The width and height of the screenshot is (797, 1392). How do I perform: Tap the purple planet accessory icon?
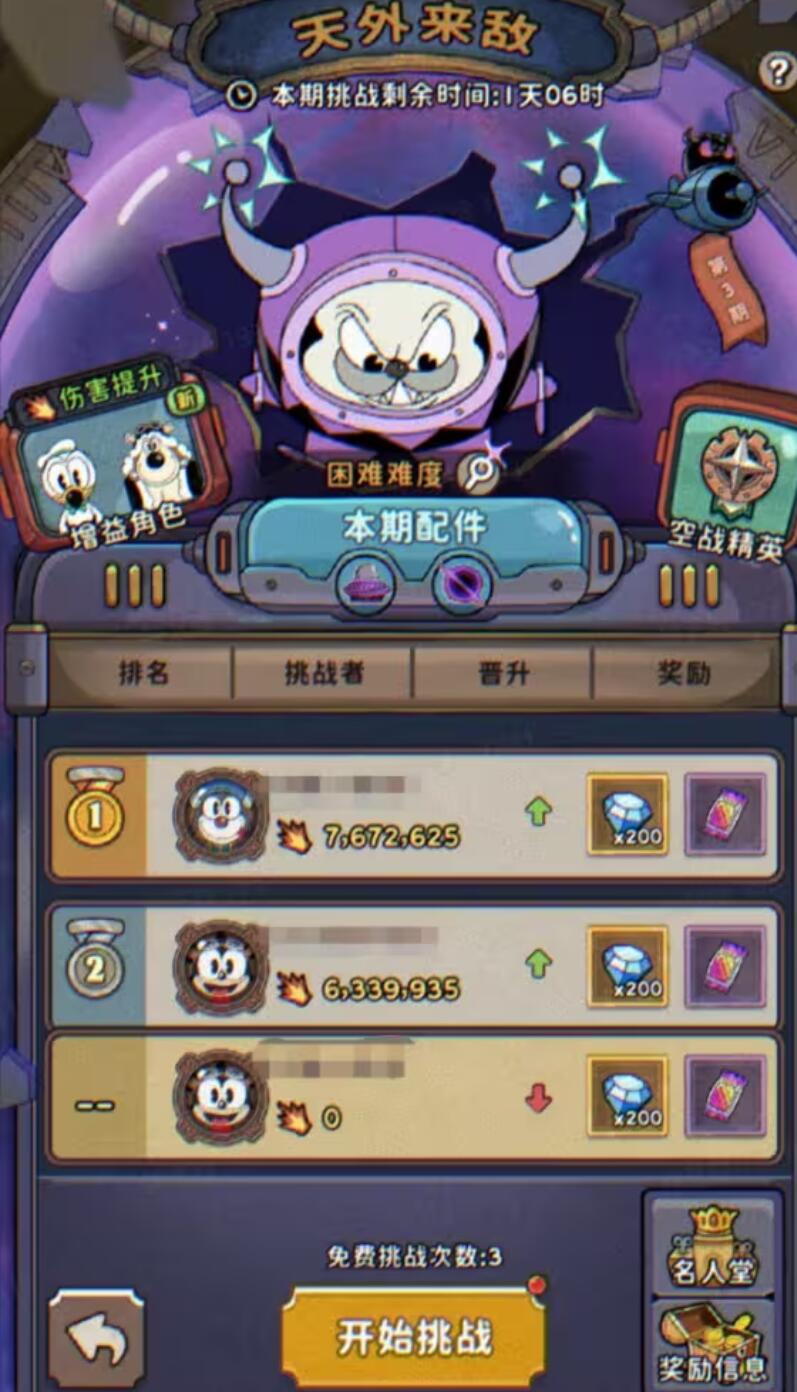point(461,586)
